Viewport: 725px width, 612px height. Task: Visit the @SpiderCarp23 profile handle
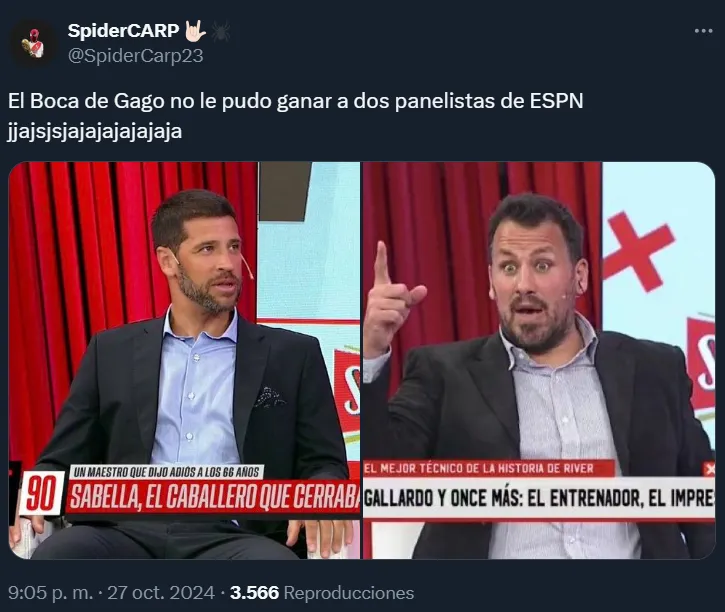[x=135, y=56]
